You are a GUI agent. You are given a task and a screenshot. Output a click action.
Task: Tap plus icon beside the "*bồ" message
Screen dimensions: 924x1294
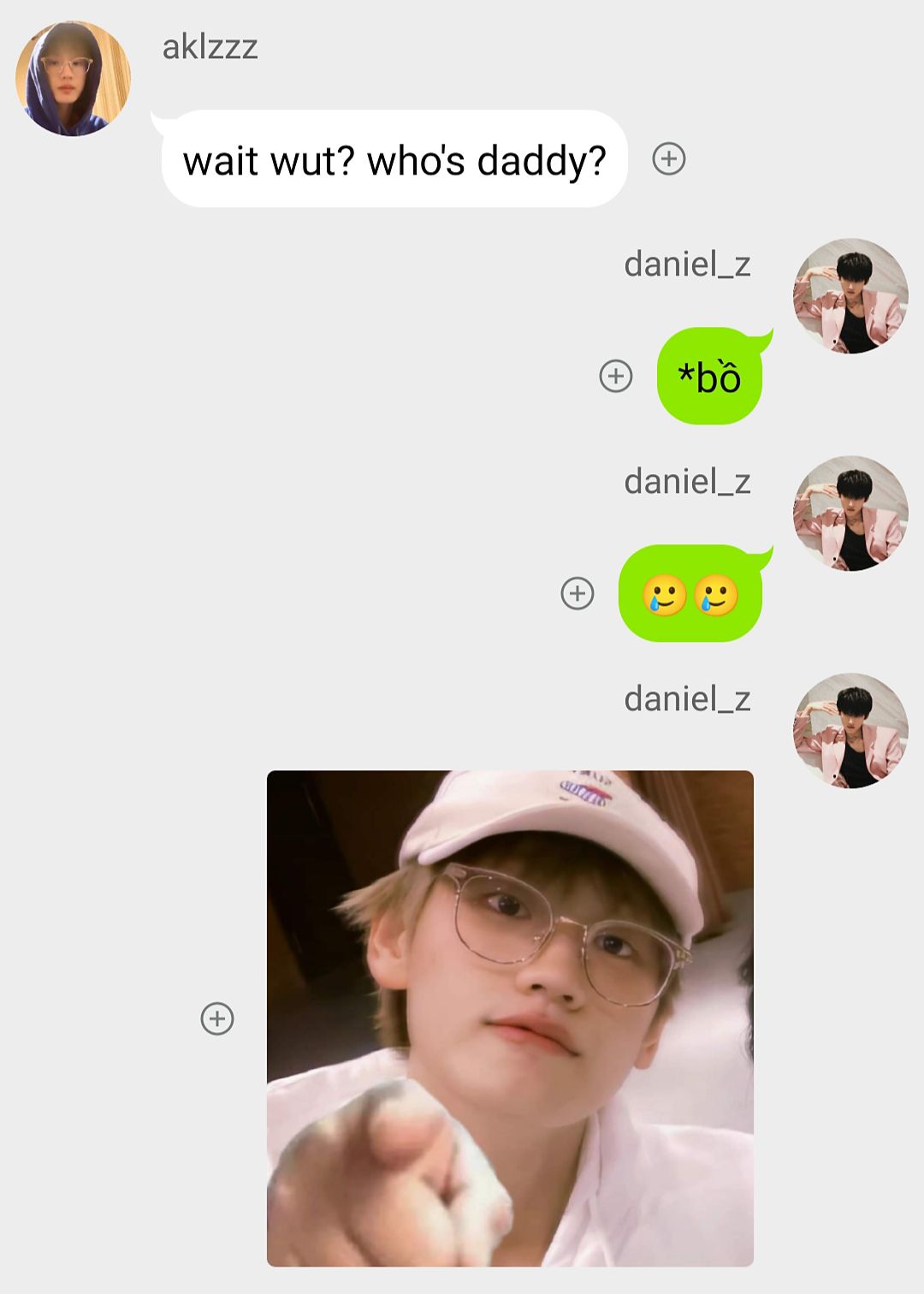[615, 377]
